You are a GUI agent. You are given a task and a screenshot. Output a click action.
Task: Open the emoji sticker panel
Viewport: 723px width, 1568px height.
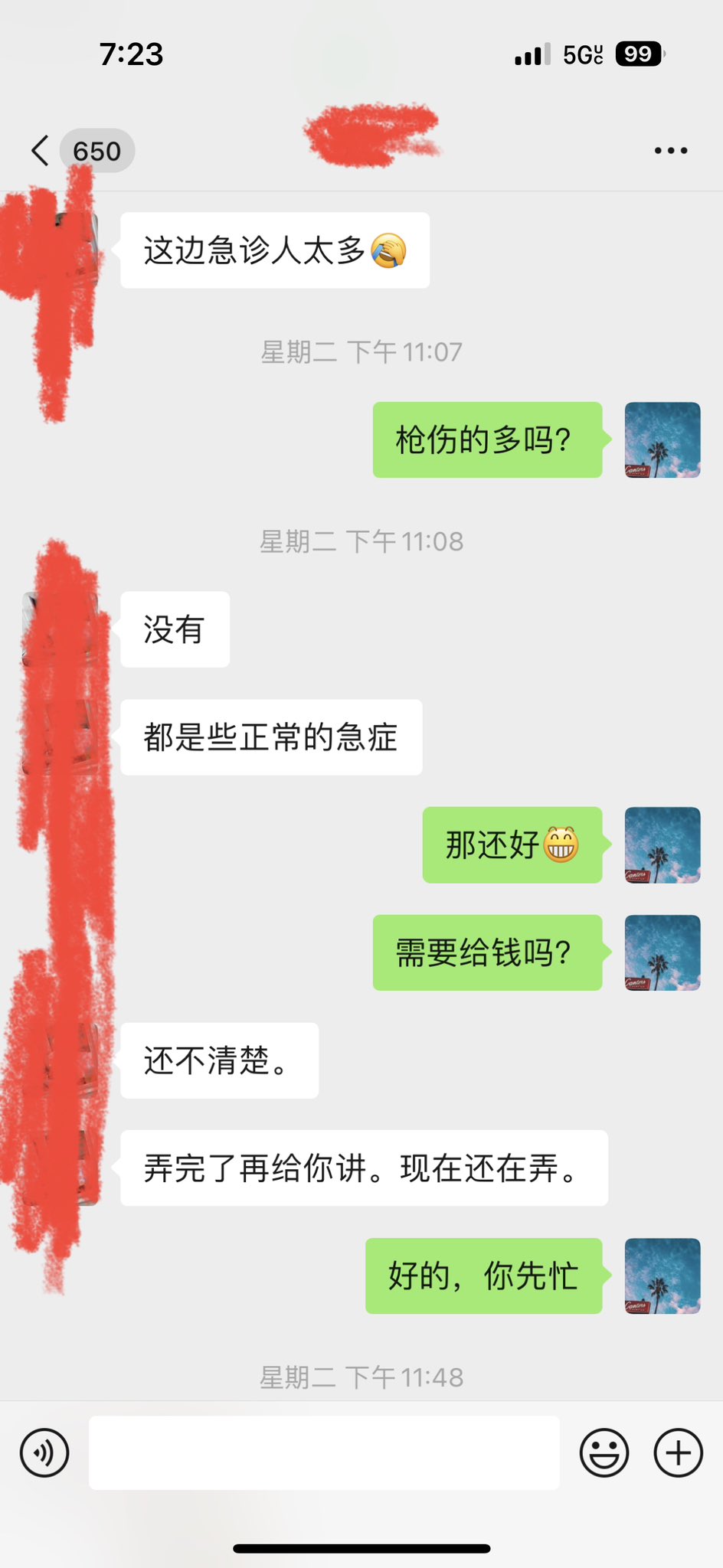tap(604, 1452)
